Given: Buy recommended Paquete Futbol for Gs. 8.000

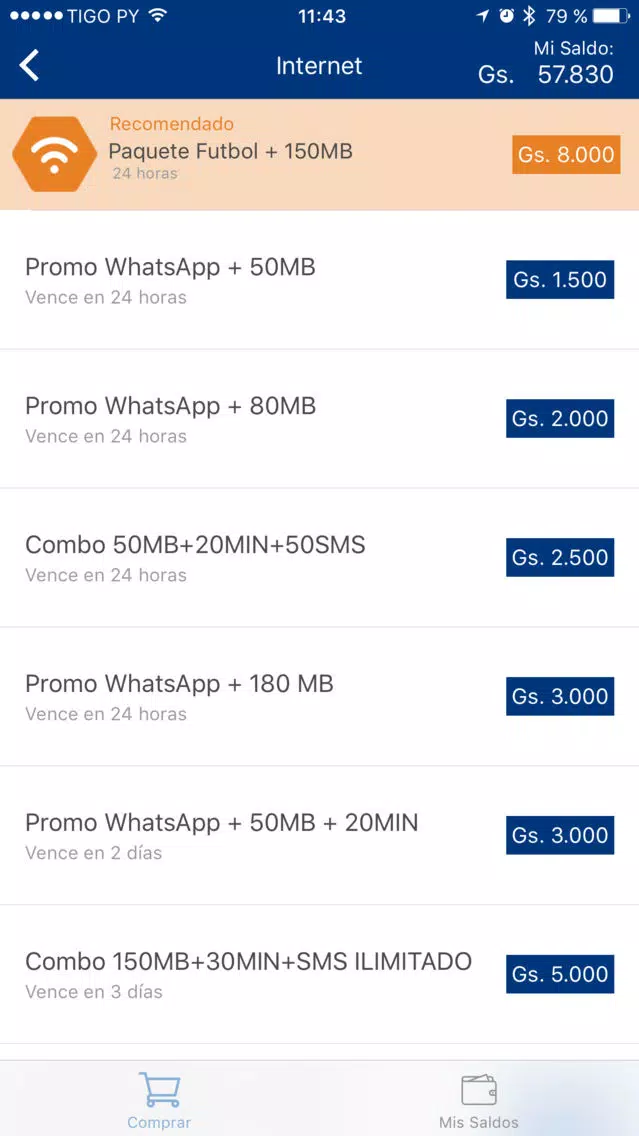Looking at the screenshot, I should (x=567, y=154).
